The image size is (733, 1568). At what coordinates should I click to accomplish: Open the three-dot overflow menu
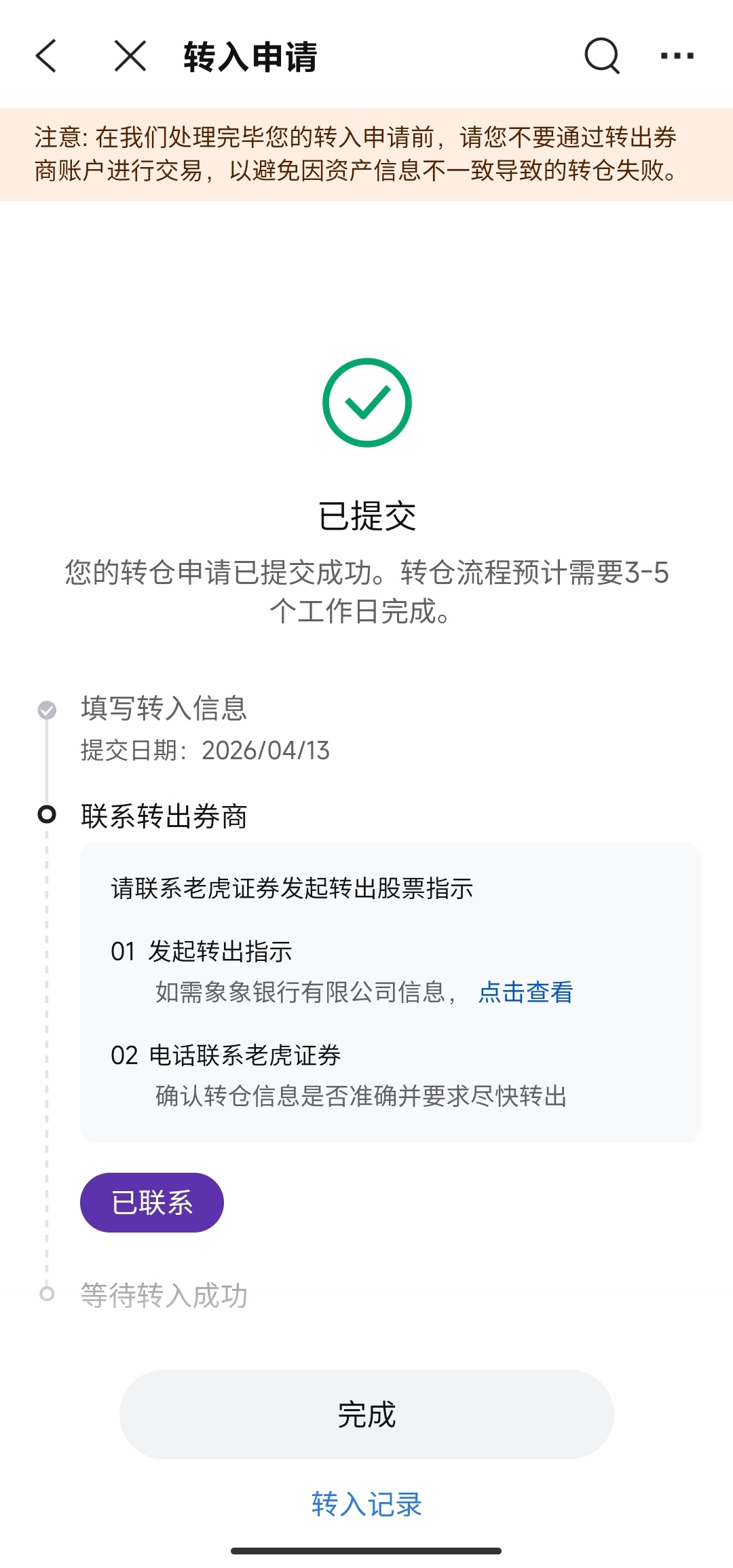[x=677, y=56]
